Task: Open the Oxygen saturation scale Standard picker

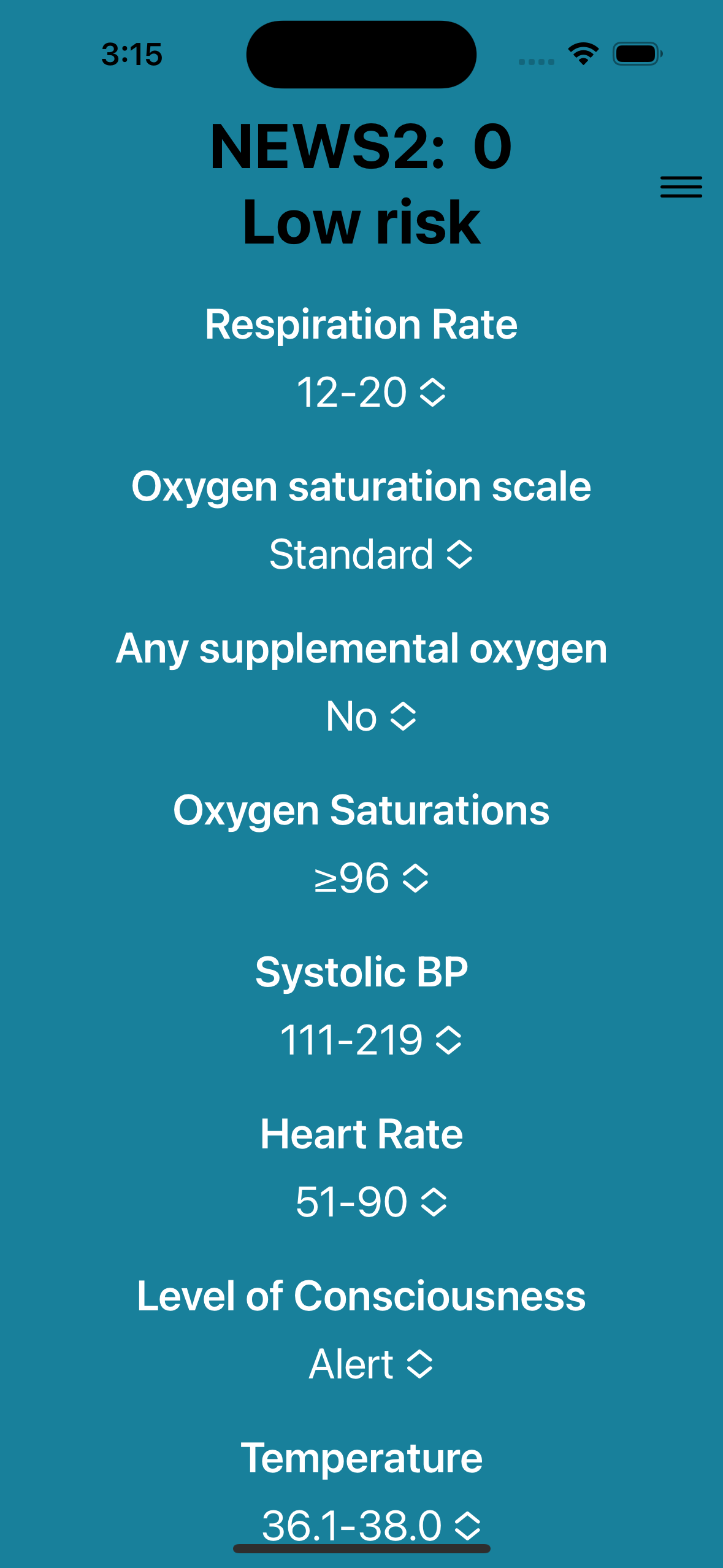Action: click(x=371, y=554)
